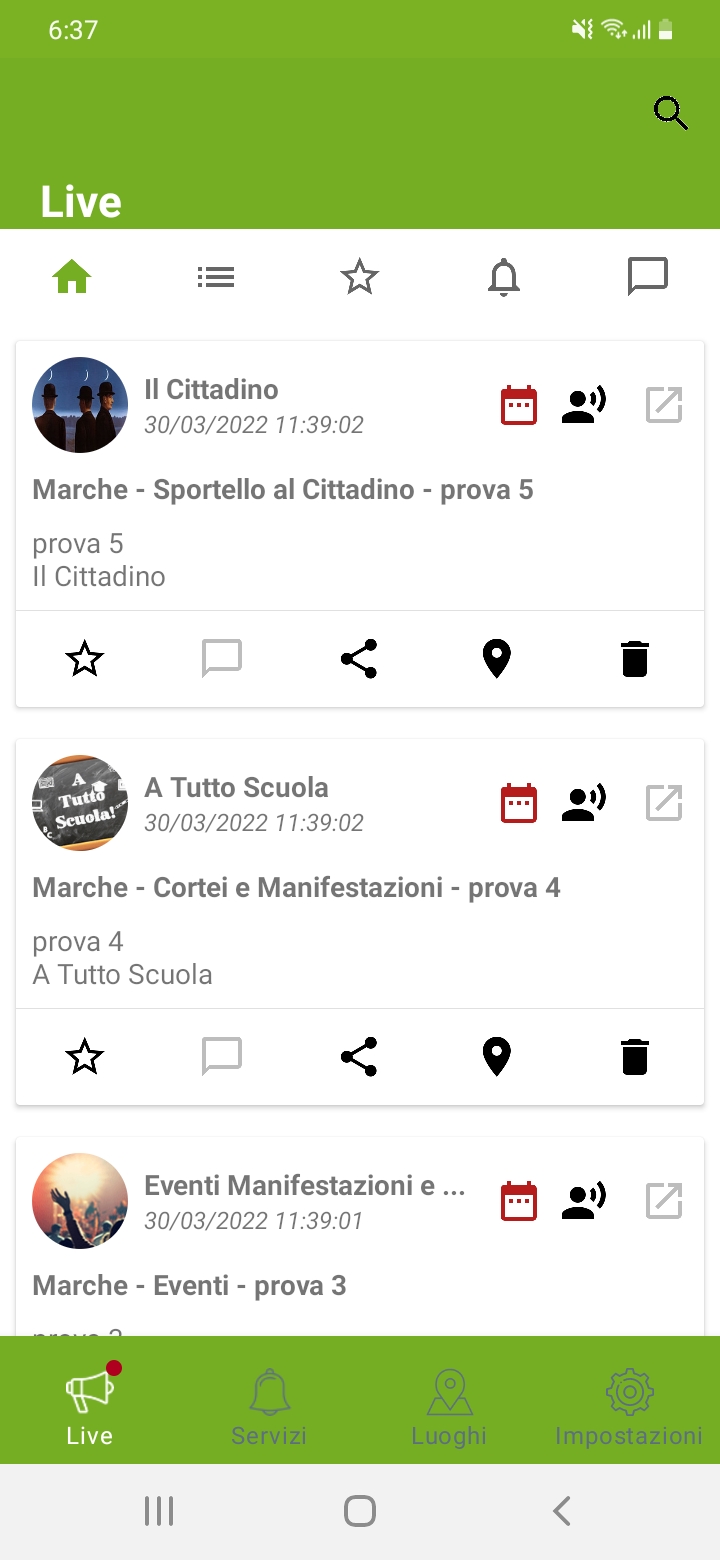Show location of Il Cittadino post
The height and width of the screenshot is (1560, 720).
[497, 659]
